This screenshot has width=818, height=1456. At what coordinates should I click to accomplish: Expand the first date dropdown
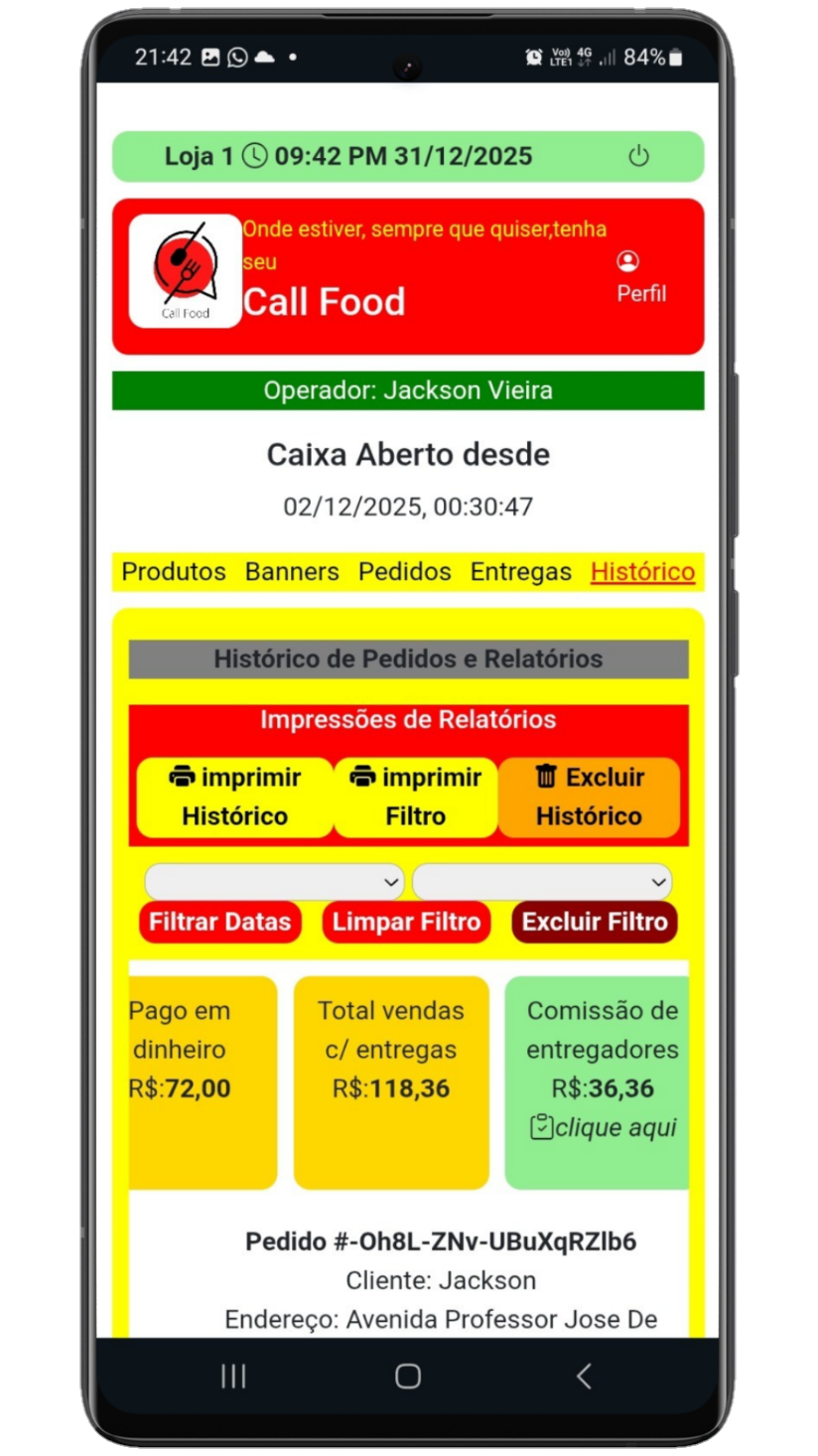click(274, 882)
